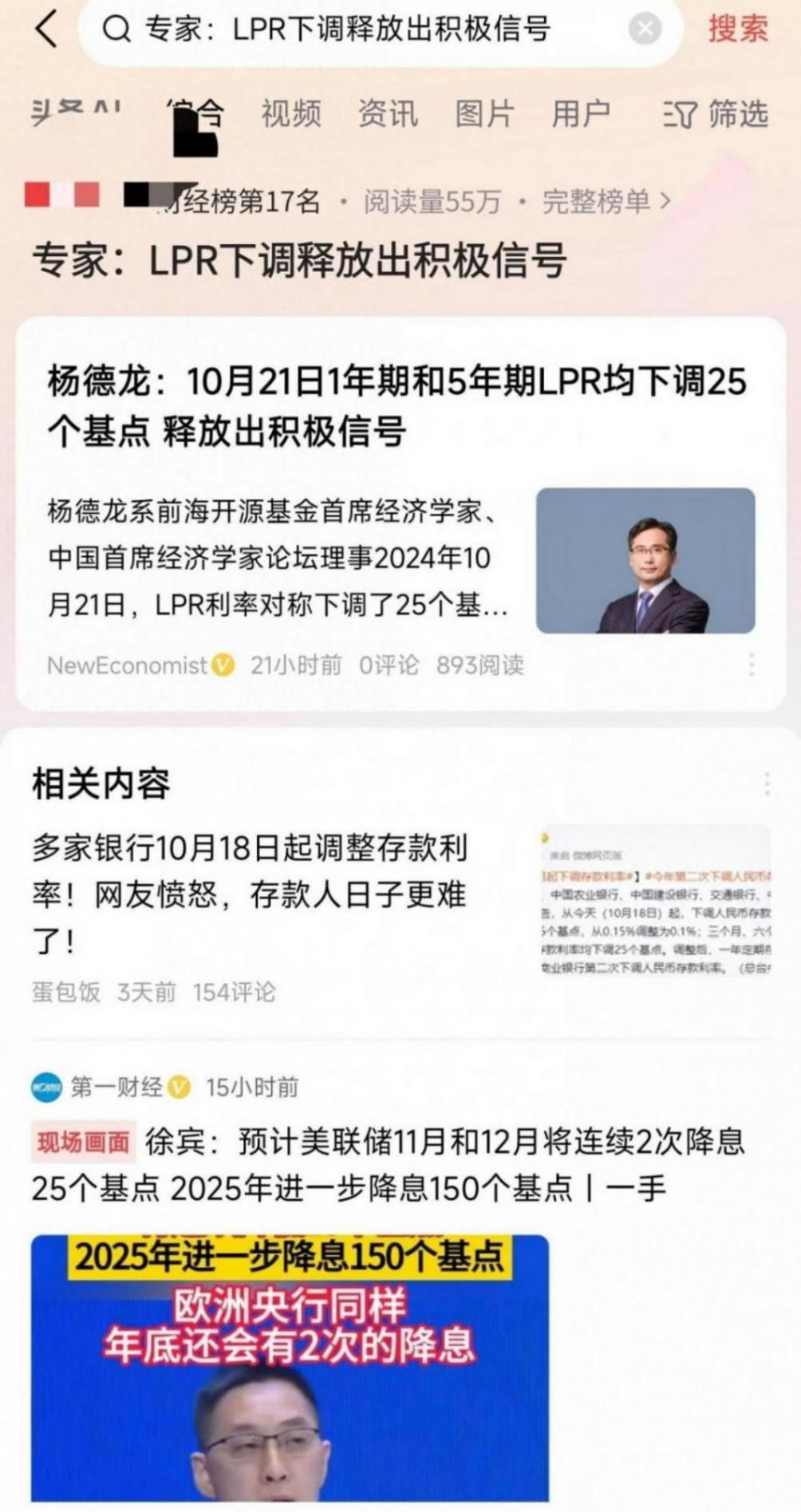Open the 完整榜单 full ranking link
Viewport: 801px width, 1512px height.
[606, 202]
